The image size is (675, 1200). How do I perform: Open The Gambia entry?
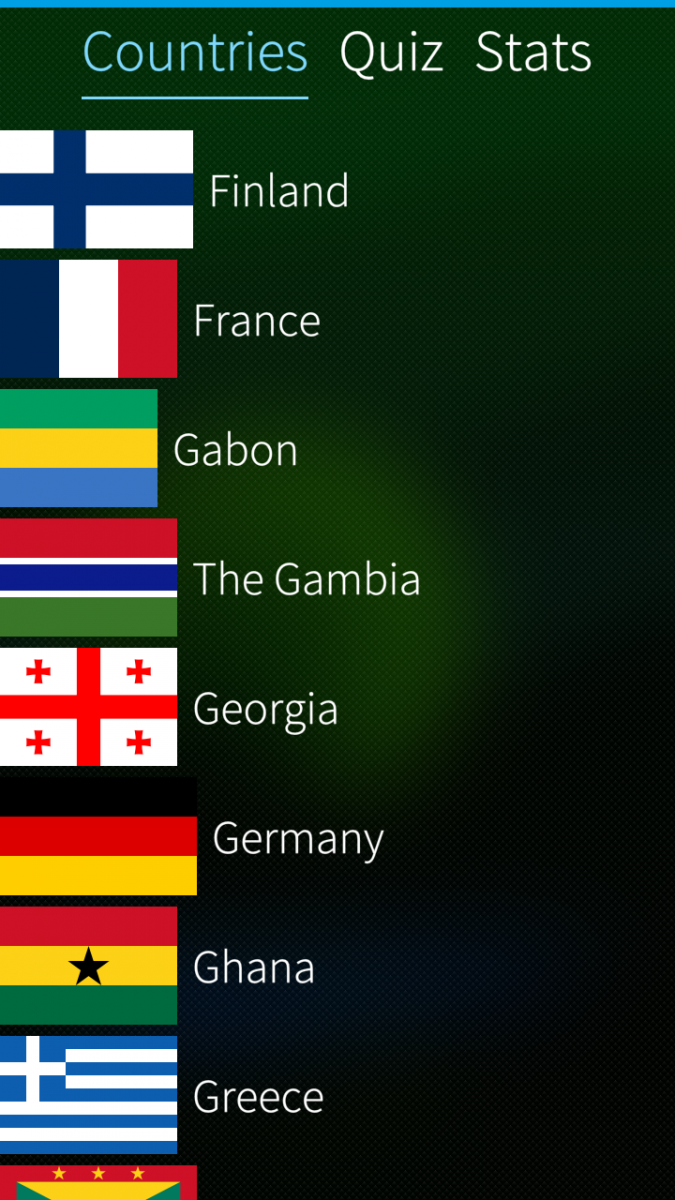tap(306, 579)
